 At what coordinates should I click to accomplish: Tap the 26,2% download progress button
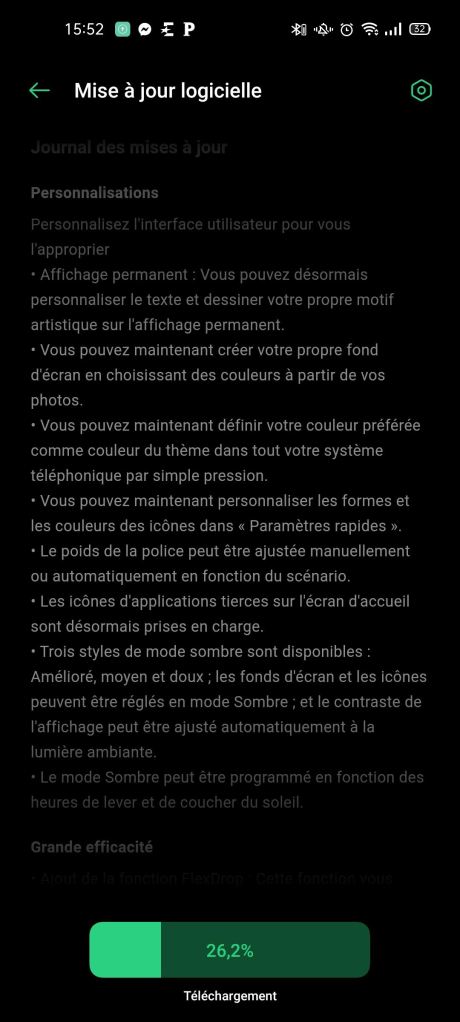[x=229, y=950]
